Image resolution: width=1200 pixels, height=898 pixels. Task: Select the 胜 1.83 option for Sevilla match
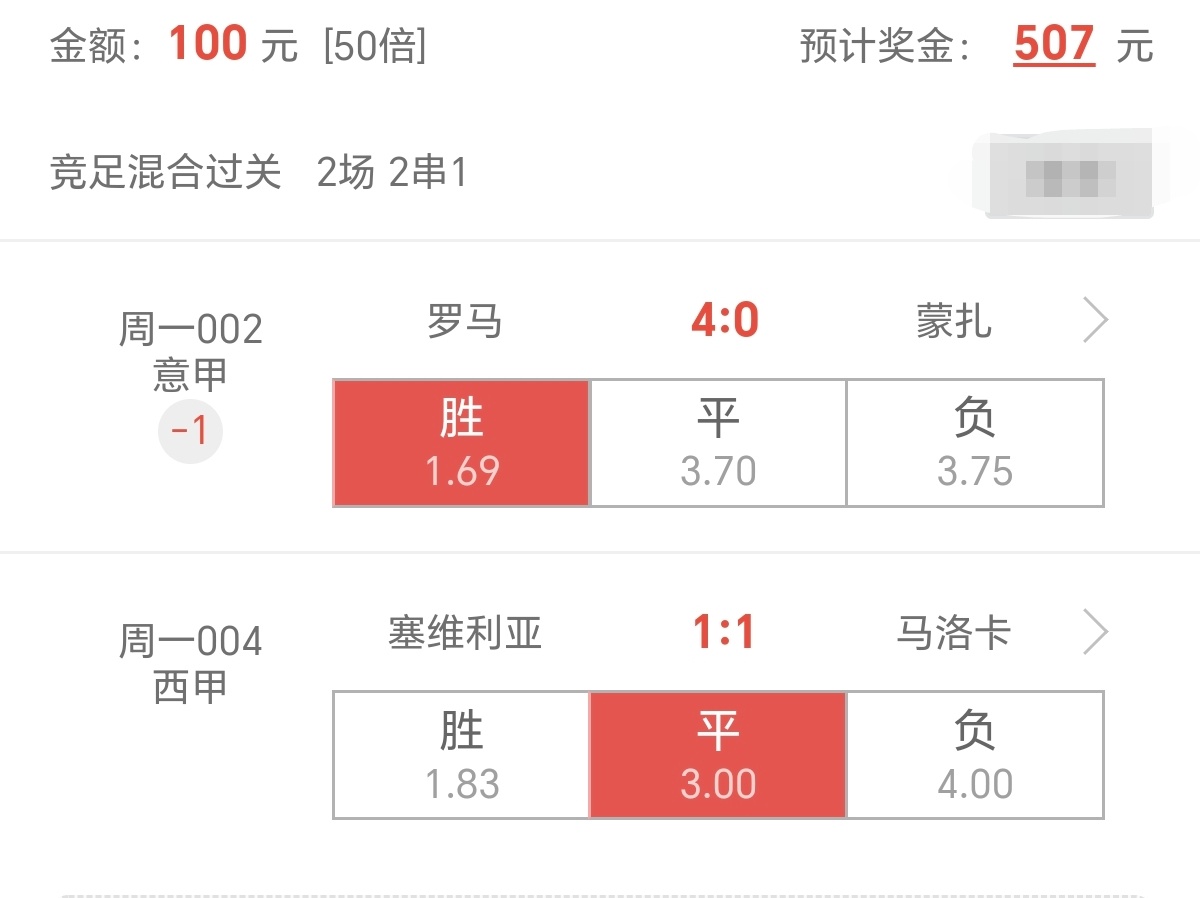click(x=461, y=754)
